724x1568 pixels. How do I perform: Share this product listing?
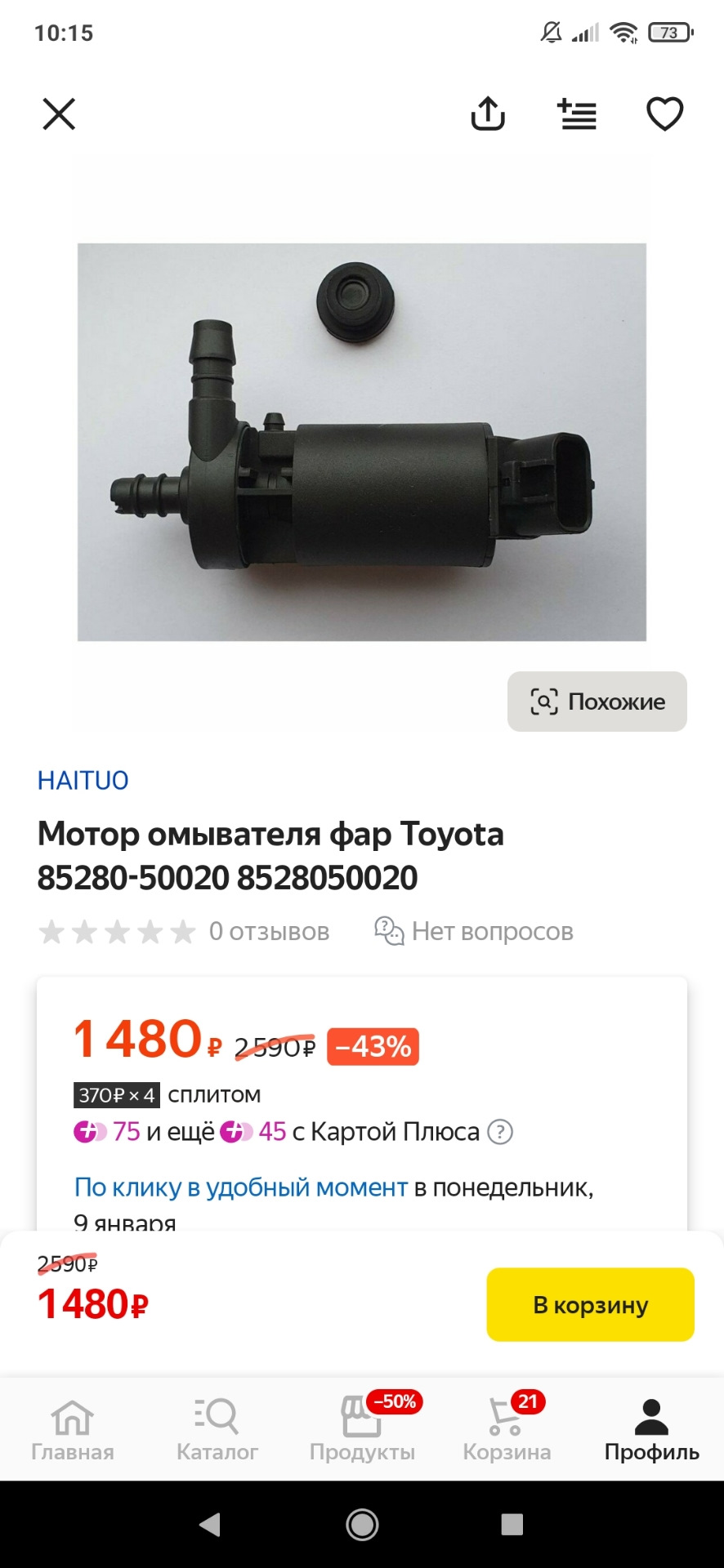click(x=488, y=114)
